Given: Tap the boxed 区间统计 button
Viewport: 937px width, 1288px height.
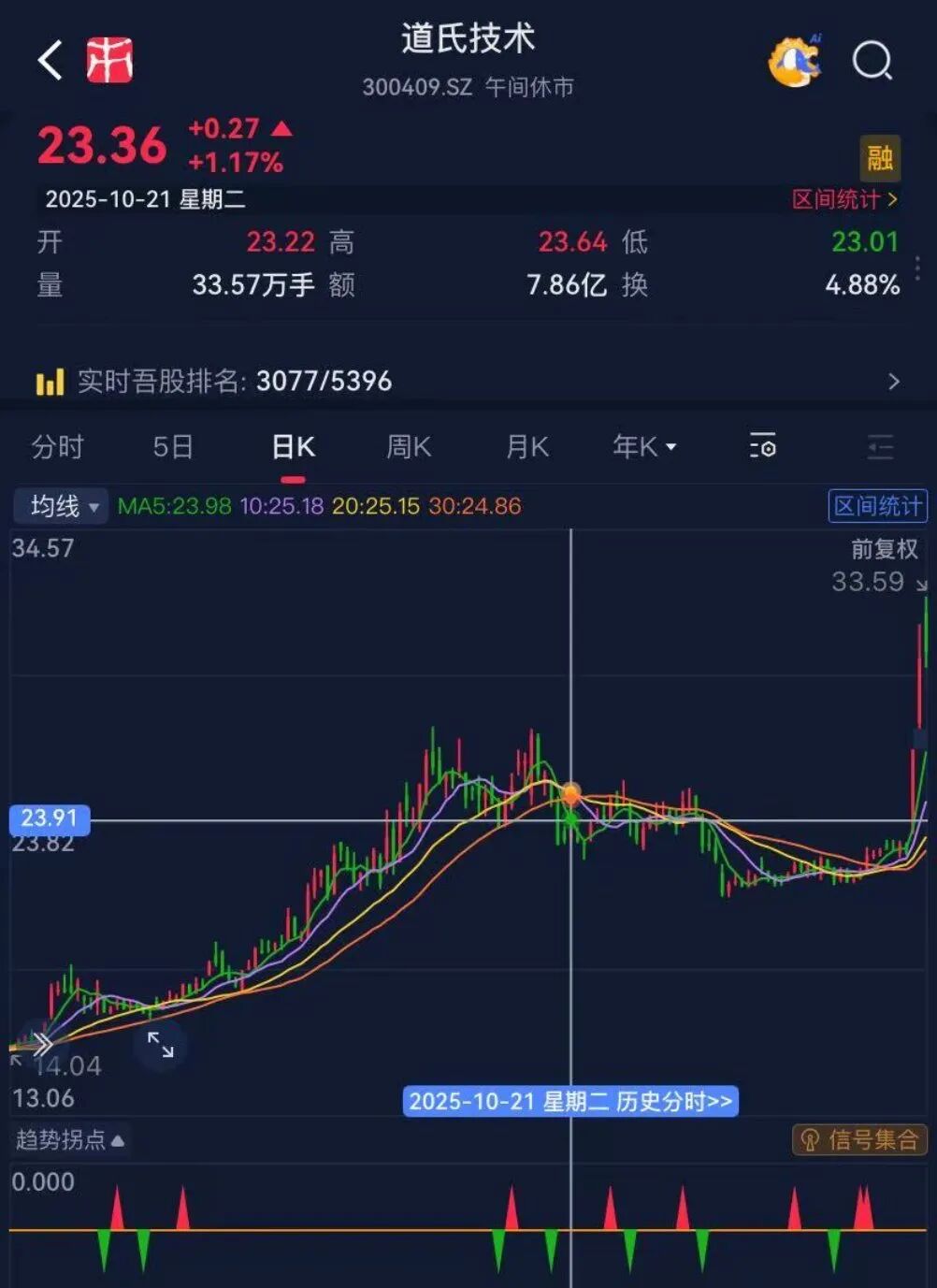Looking at the screenshot, I should (x=877, y=506).
